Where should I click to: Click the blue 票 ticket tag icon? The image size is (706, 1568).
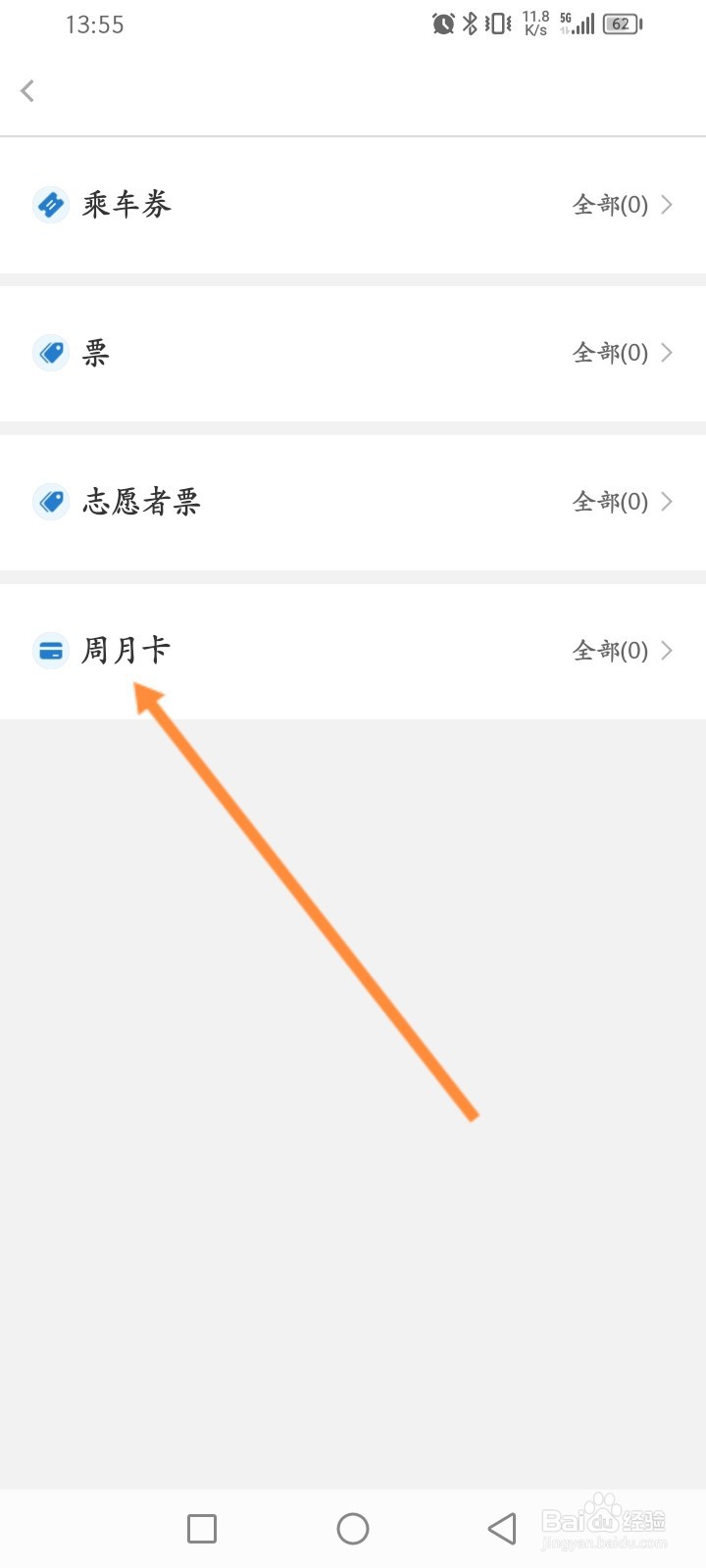50,352
